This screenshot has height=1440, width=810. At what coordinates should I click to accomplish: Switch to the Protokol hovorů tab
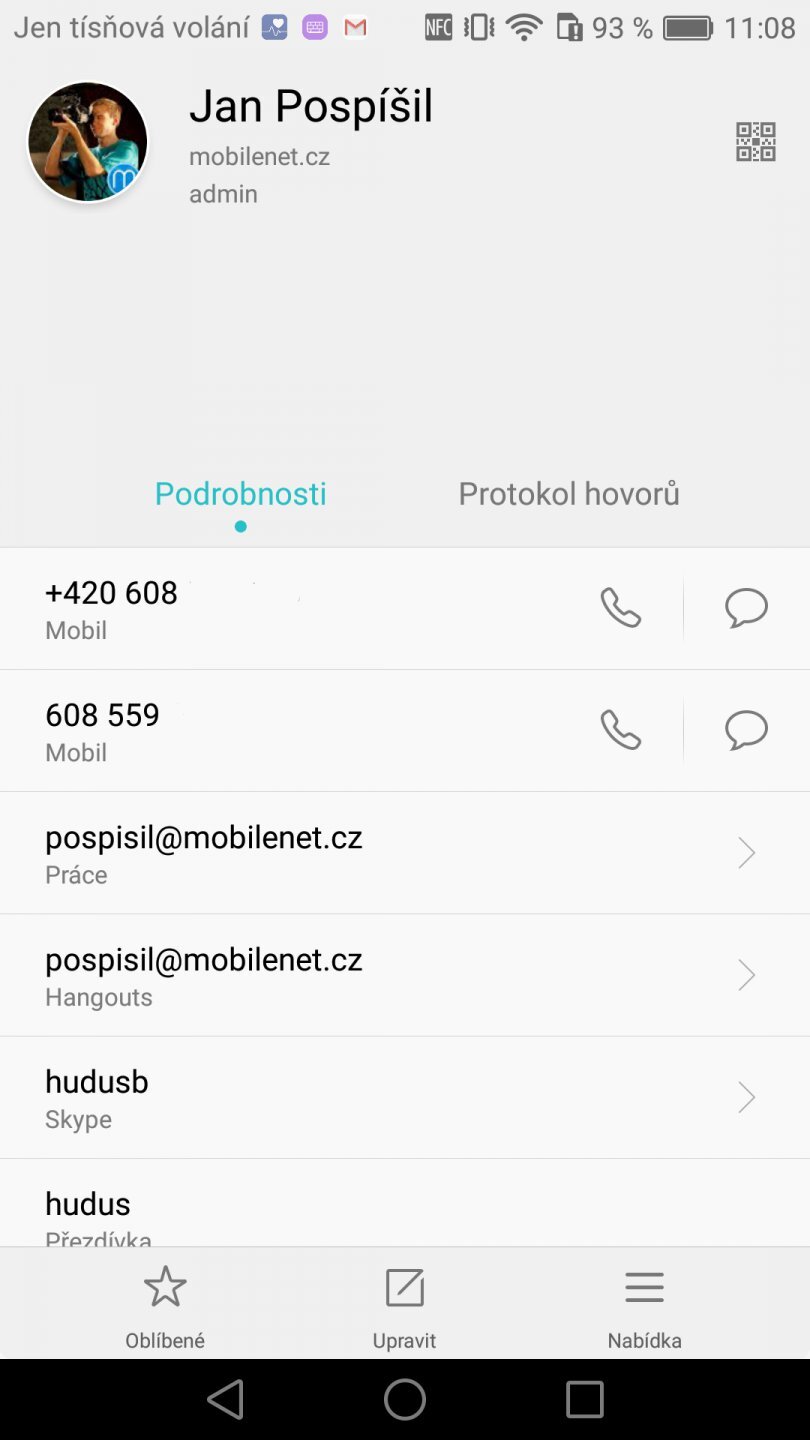point(568,492)
